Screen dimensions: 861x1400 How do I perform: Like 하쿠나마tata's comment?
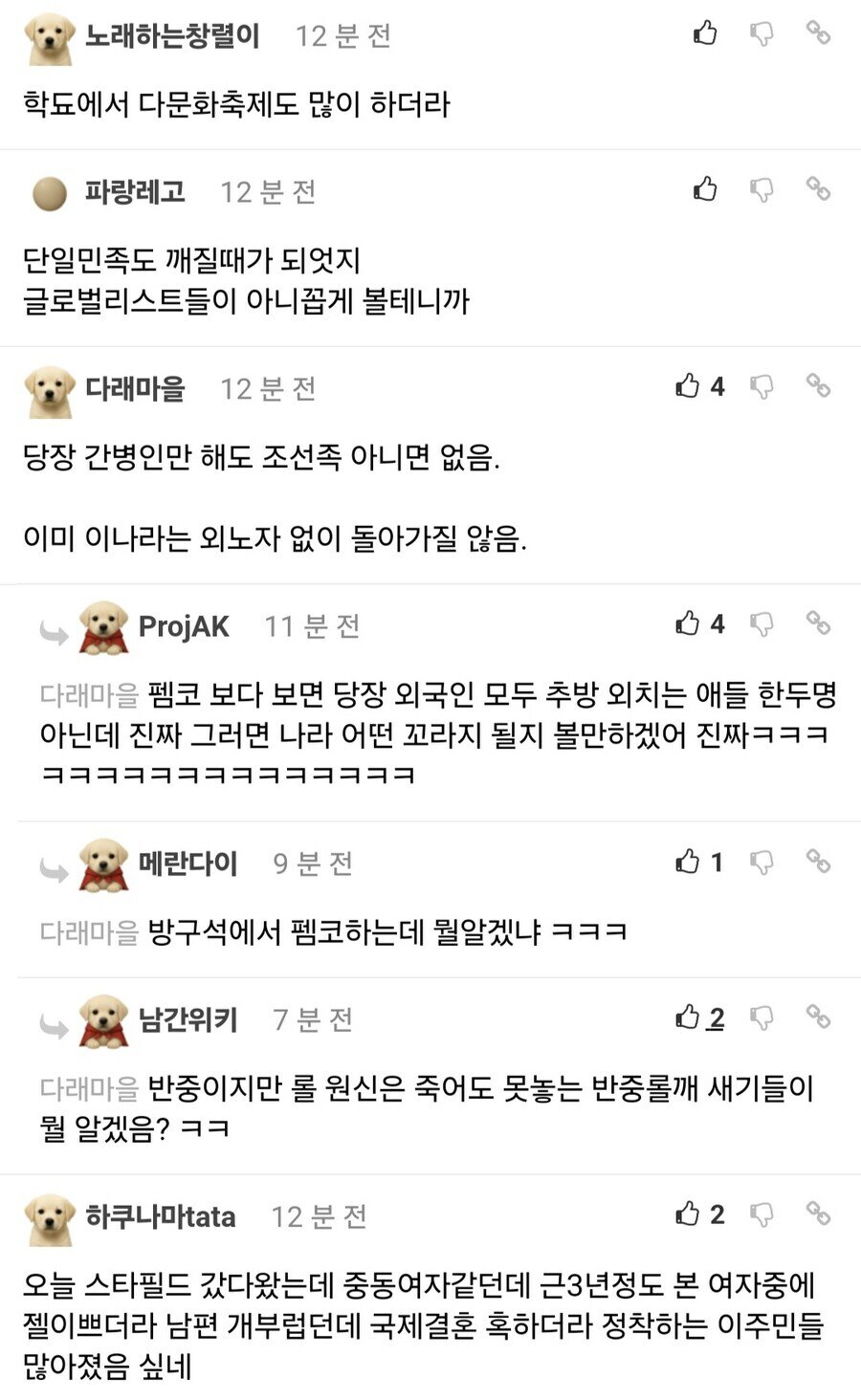688,1214
